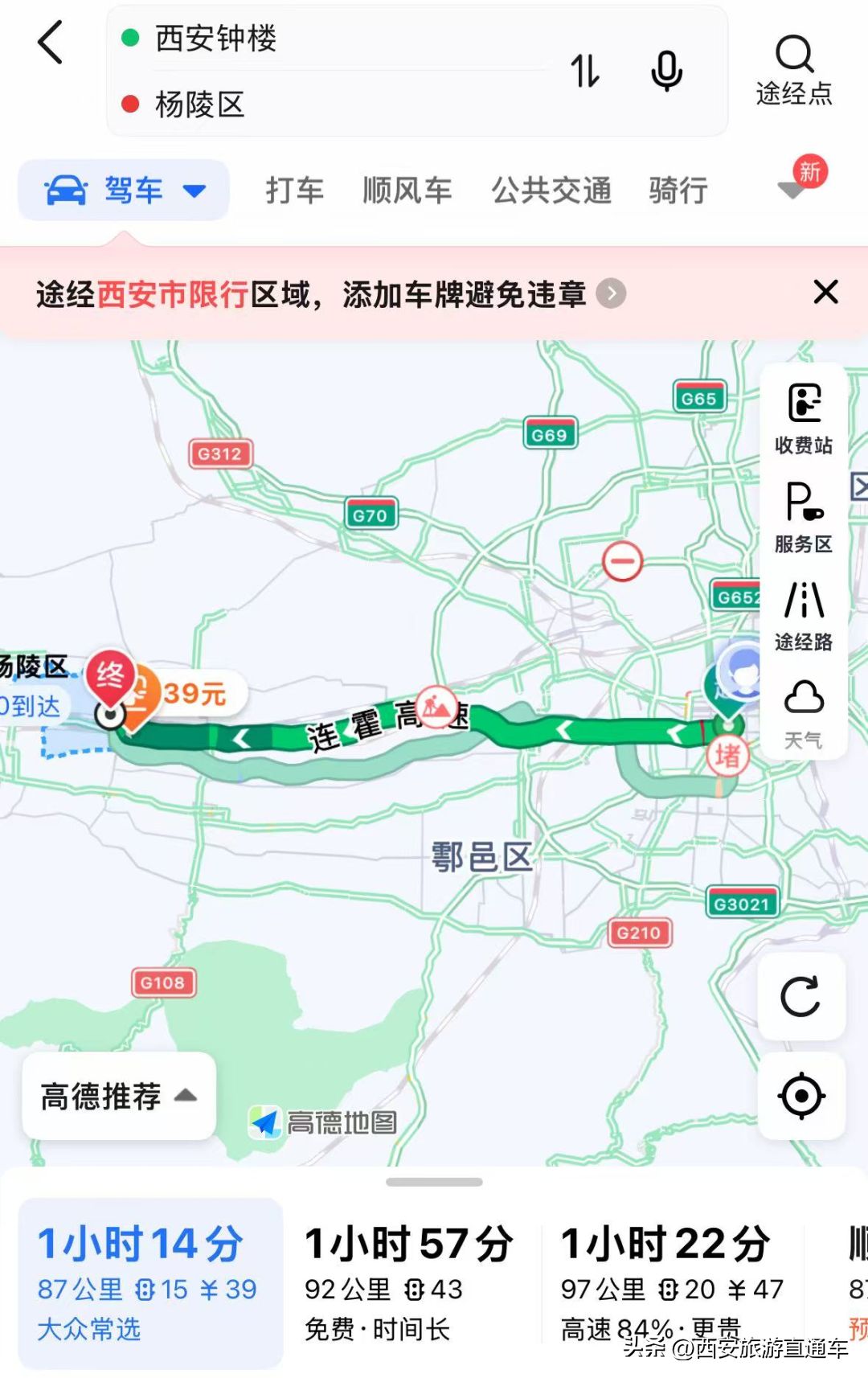Switch to the 骑行 tab
This screenshot has height=1378, width=868.
point(678,191)
